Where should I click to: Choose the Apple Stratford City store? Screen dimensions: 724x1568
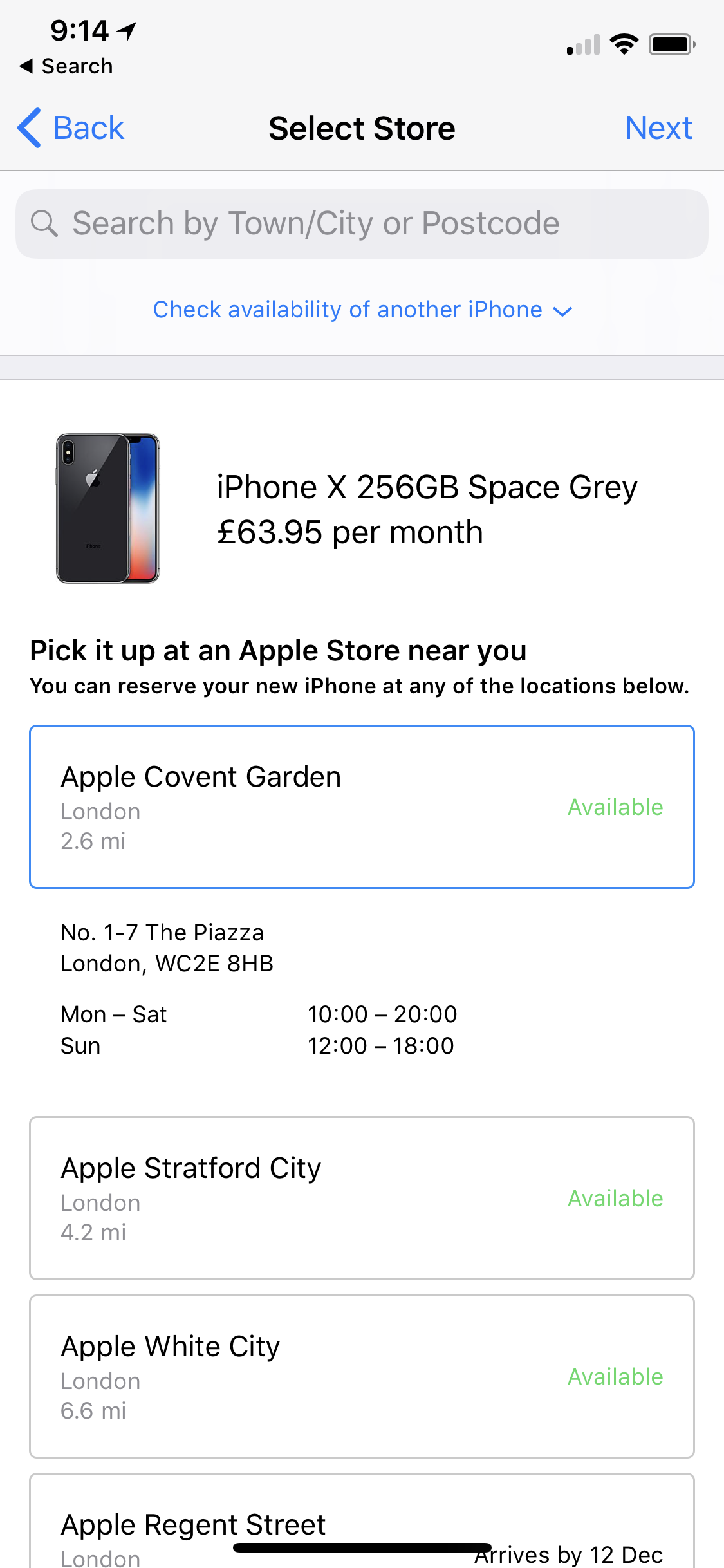(x=362, y=1199)
